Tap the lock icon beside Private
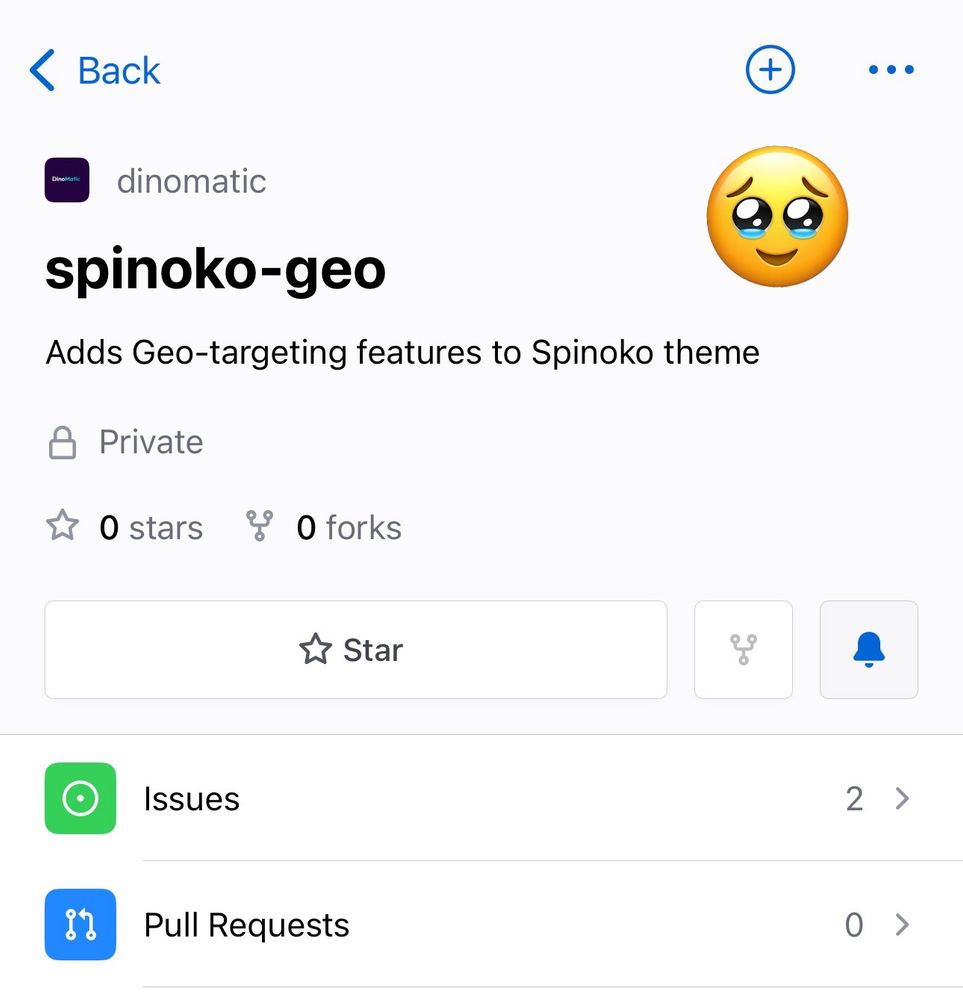 point(61,441)
